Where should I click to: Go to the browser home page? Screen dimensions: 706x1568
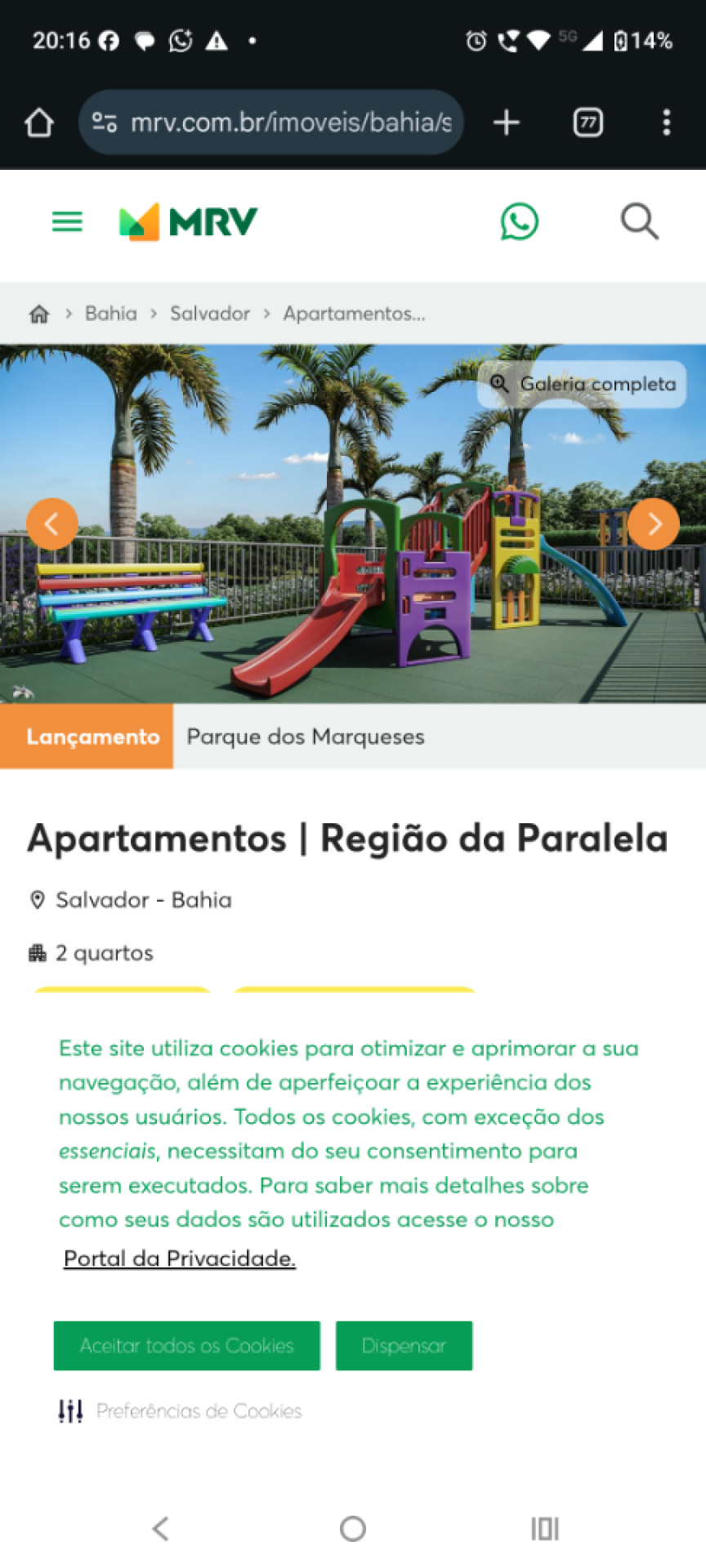(x=39, y=122)
